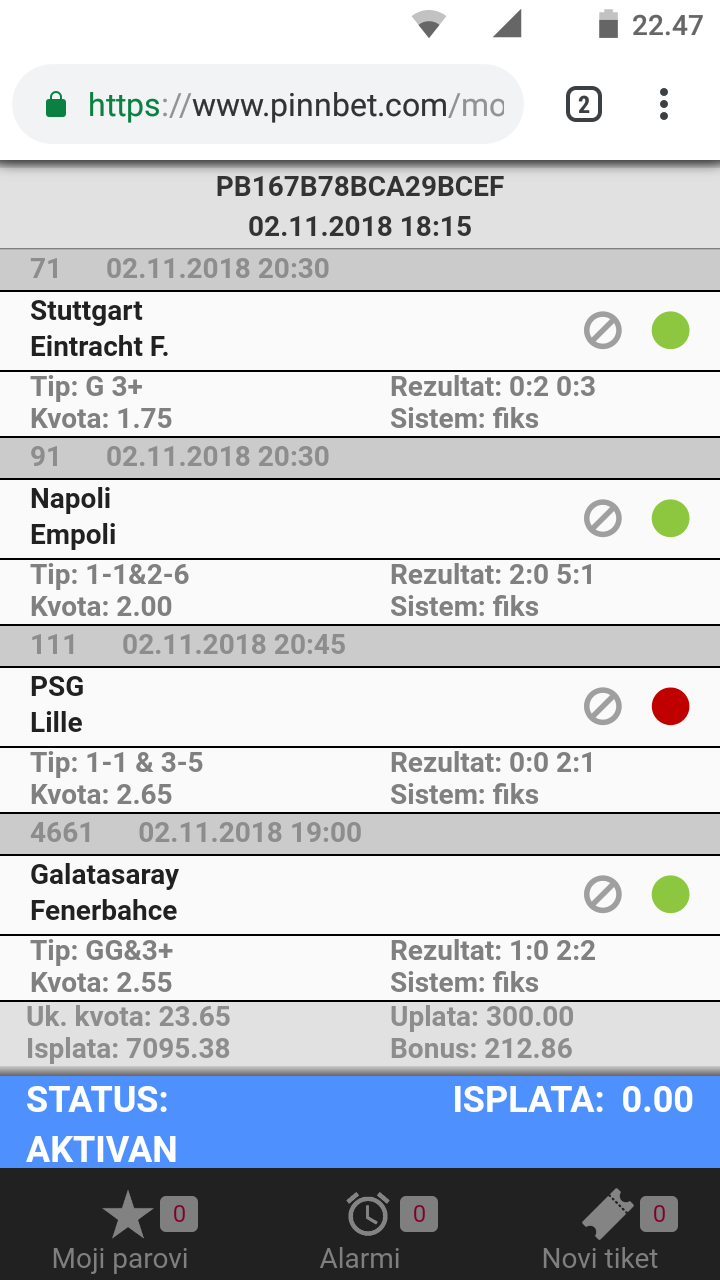Switch to the Alarmi tab
Viewport: 720px width, 1280px height.
click(x=360, y=1232)
